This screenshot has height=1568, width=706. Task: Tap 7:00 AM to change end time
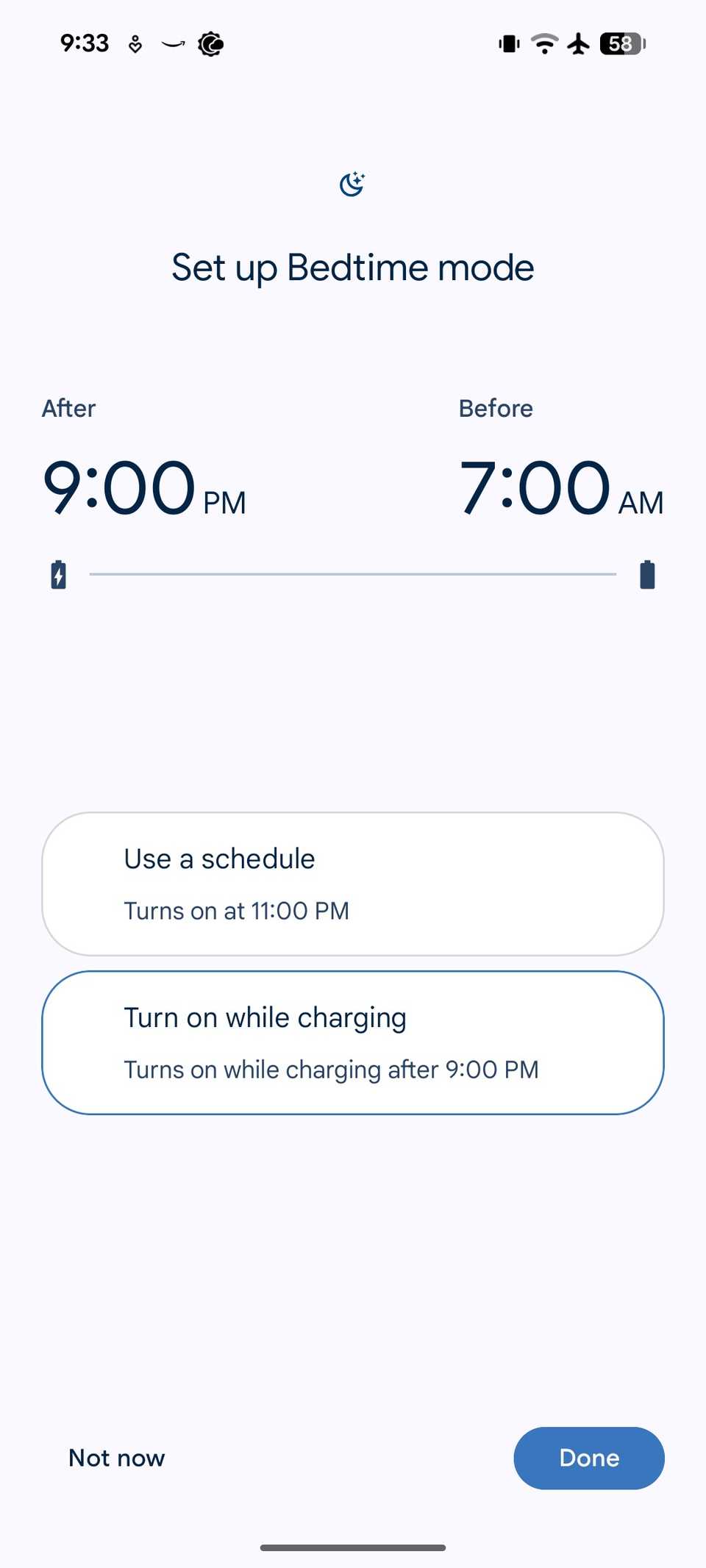(561, 487)
